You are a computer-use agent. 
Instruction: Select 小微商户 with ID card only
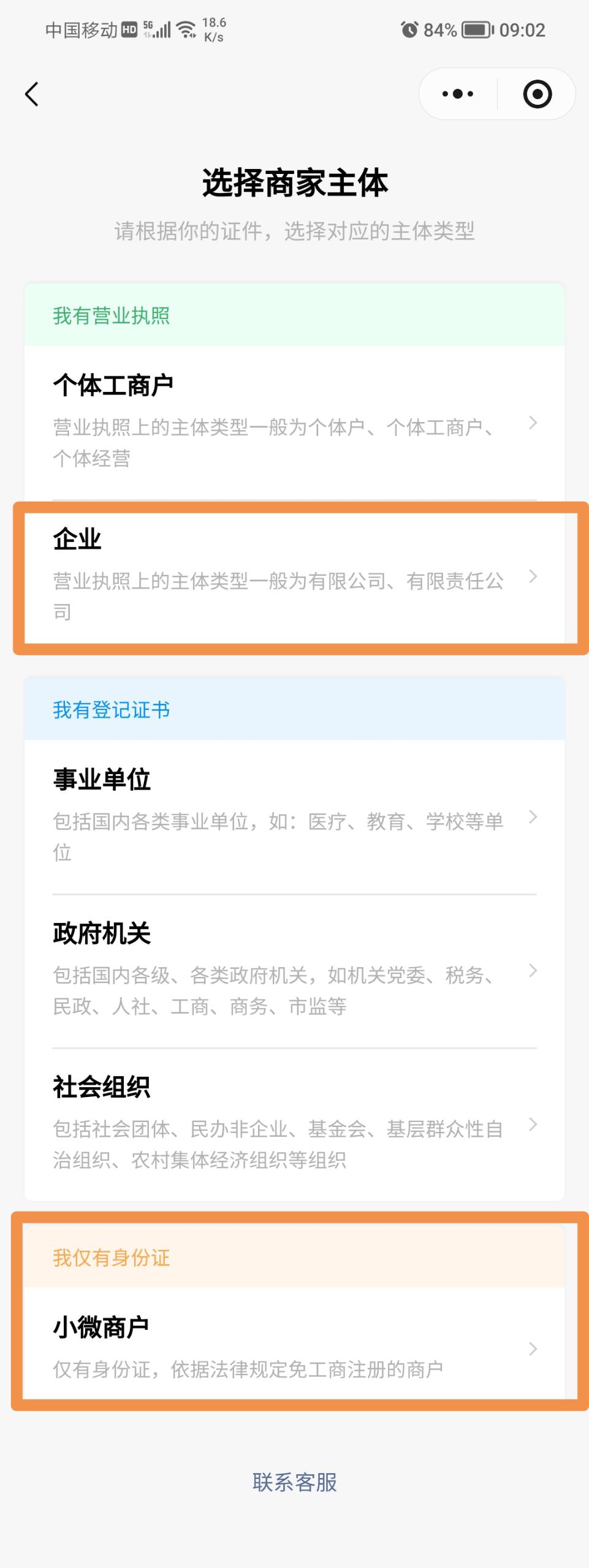tap(294, 1347)
